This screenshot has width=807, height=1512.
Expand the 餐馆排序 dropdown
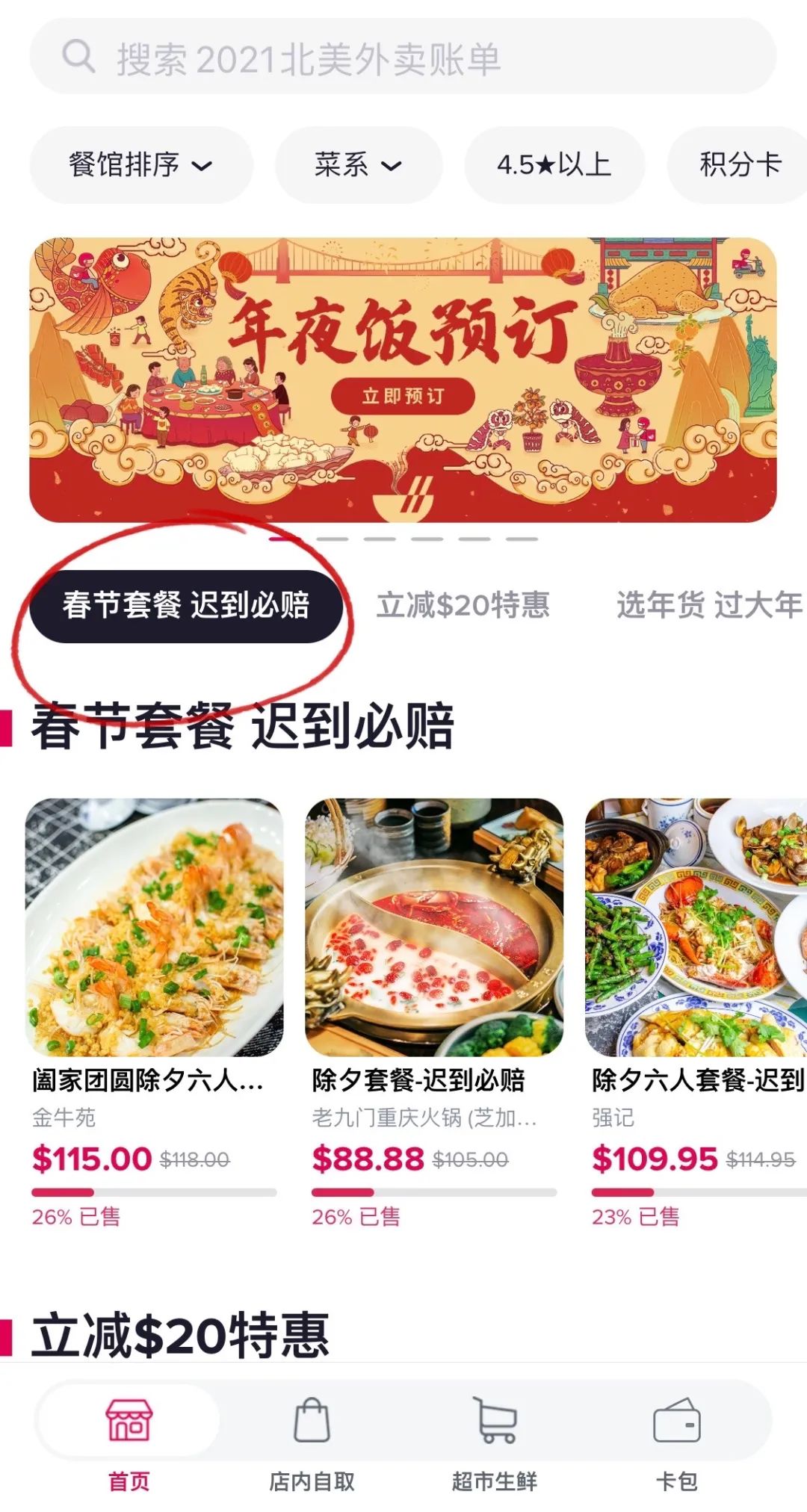click(140, 164)
